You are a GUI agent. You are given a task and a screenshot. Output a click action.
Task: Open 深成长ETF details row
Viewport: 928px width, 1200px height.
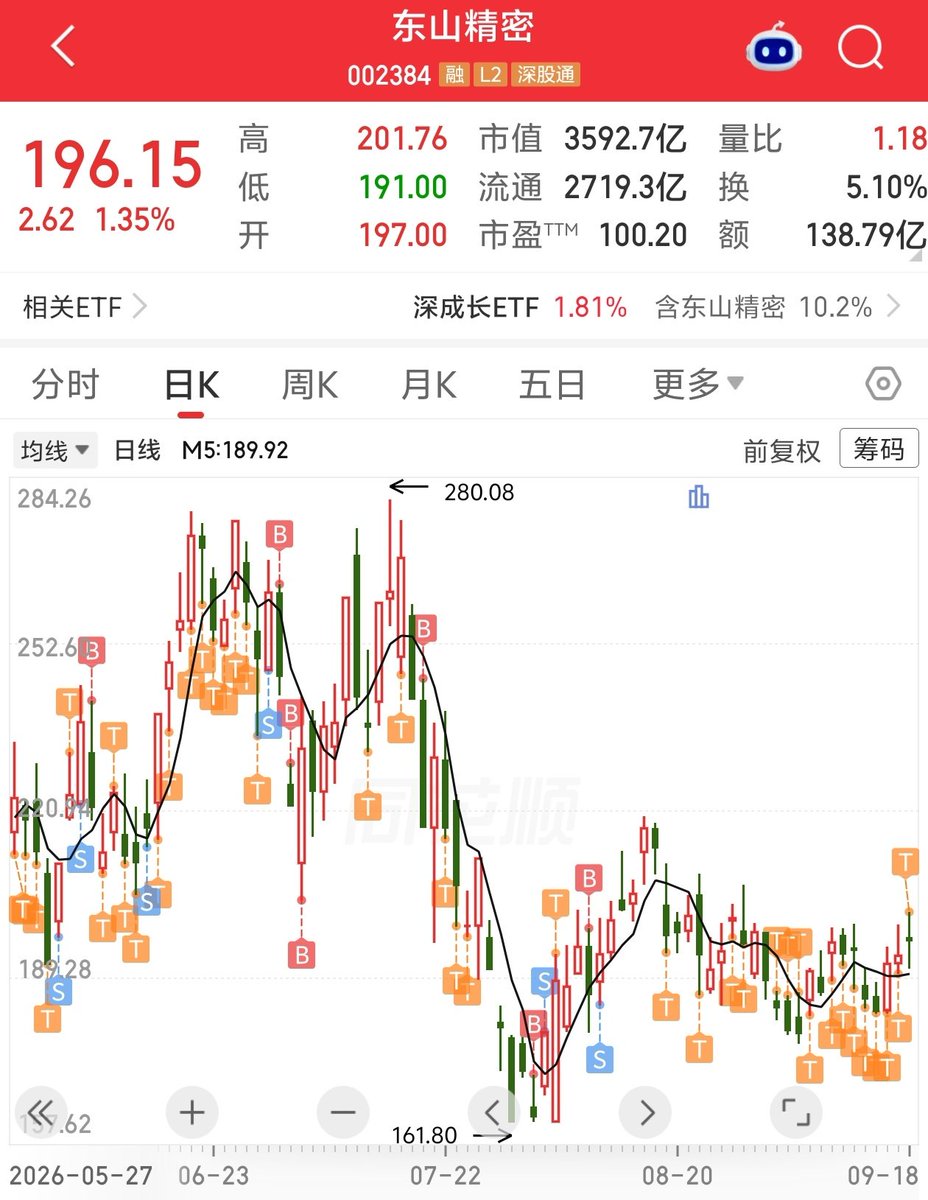(658, 306)
